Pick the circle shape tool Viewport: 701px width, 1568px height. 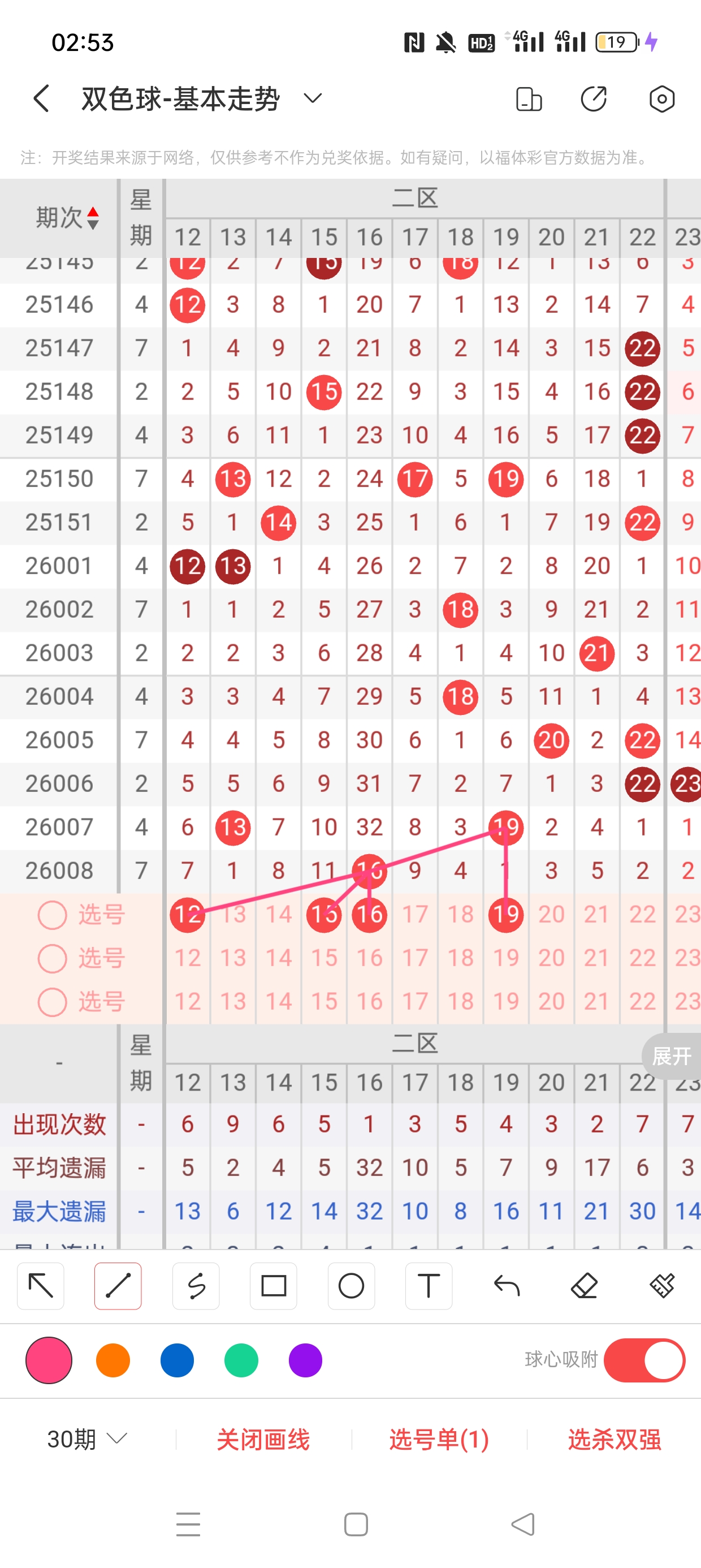tap(351, 1286)
